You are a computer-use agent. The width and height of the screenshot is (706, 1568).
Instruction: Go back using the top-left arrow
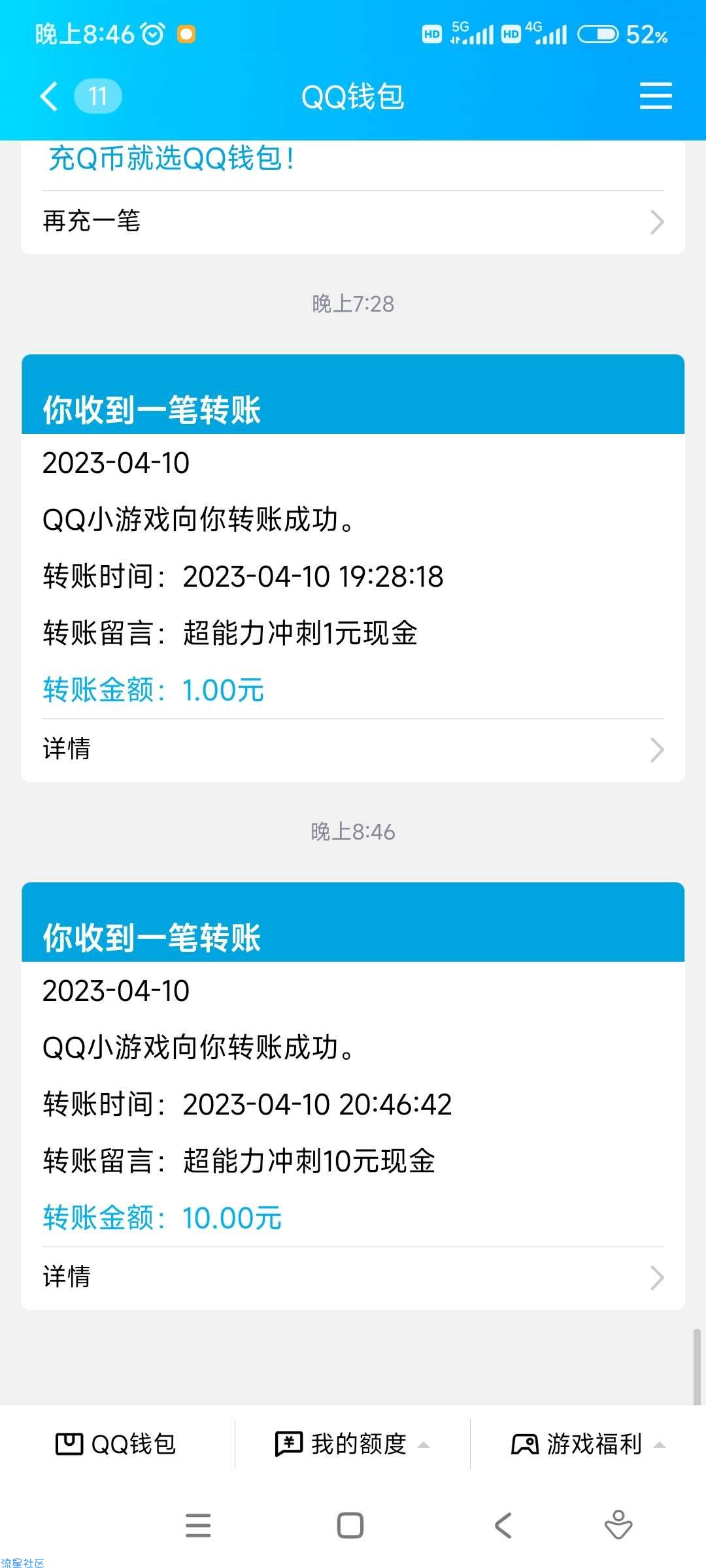[49, 97]
